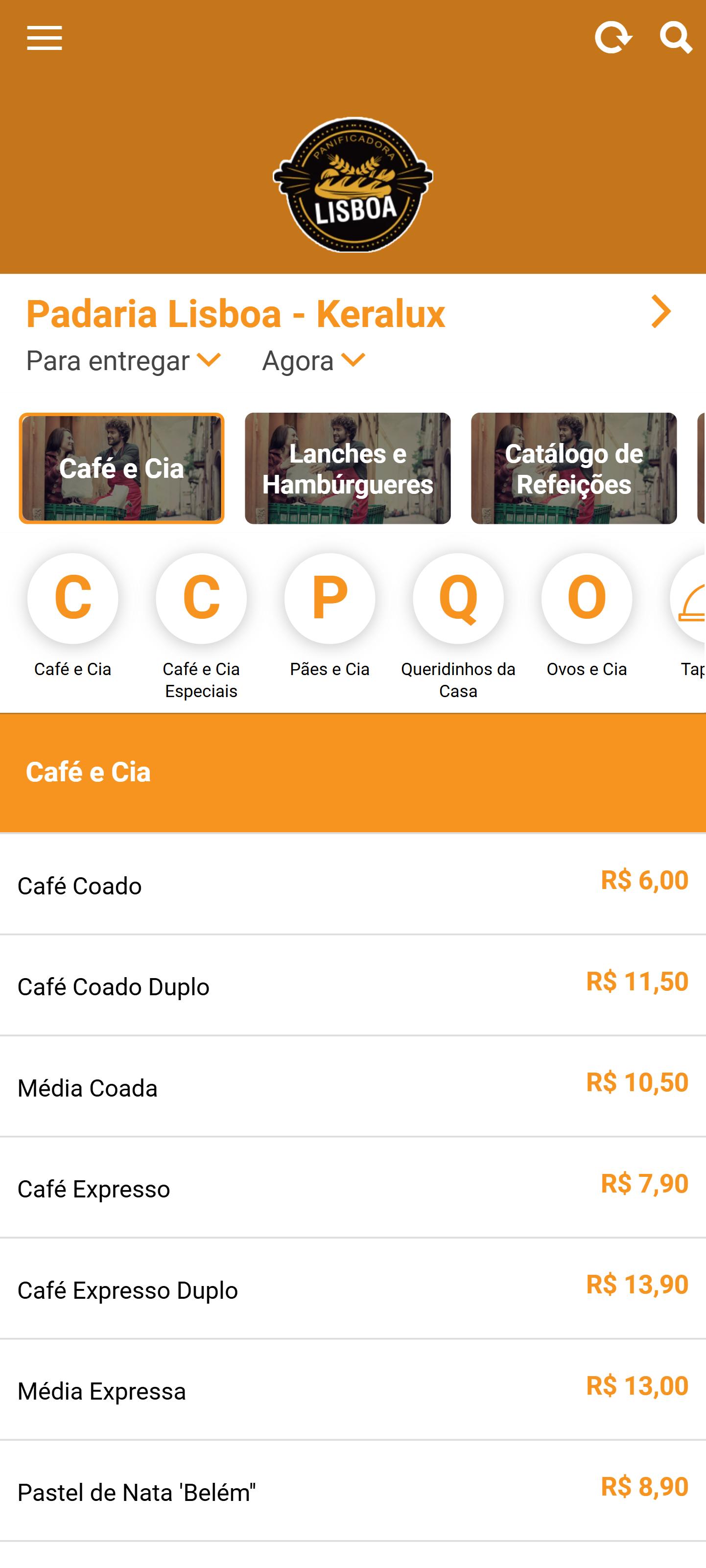The height and width of the screenshot is (1568, 706).
Task: Expand the Para entregar dropdown
Action: (123, 361)
